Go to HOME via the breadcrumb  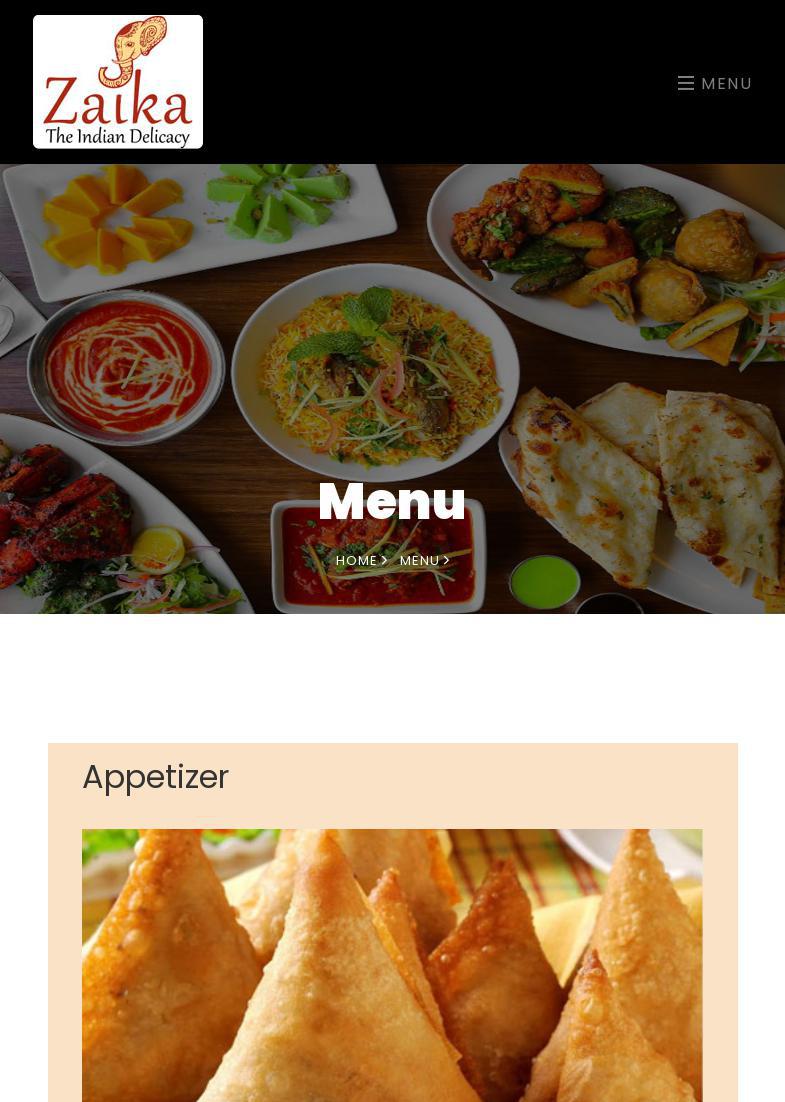356,561
